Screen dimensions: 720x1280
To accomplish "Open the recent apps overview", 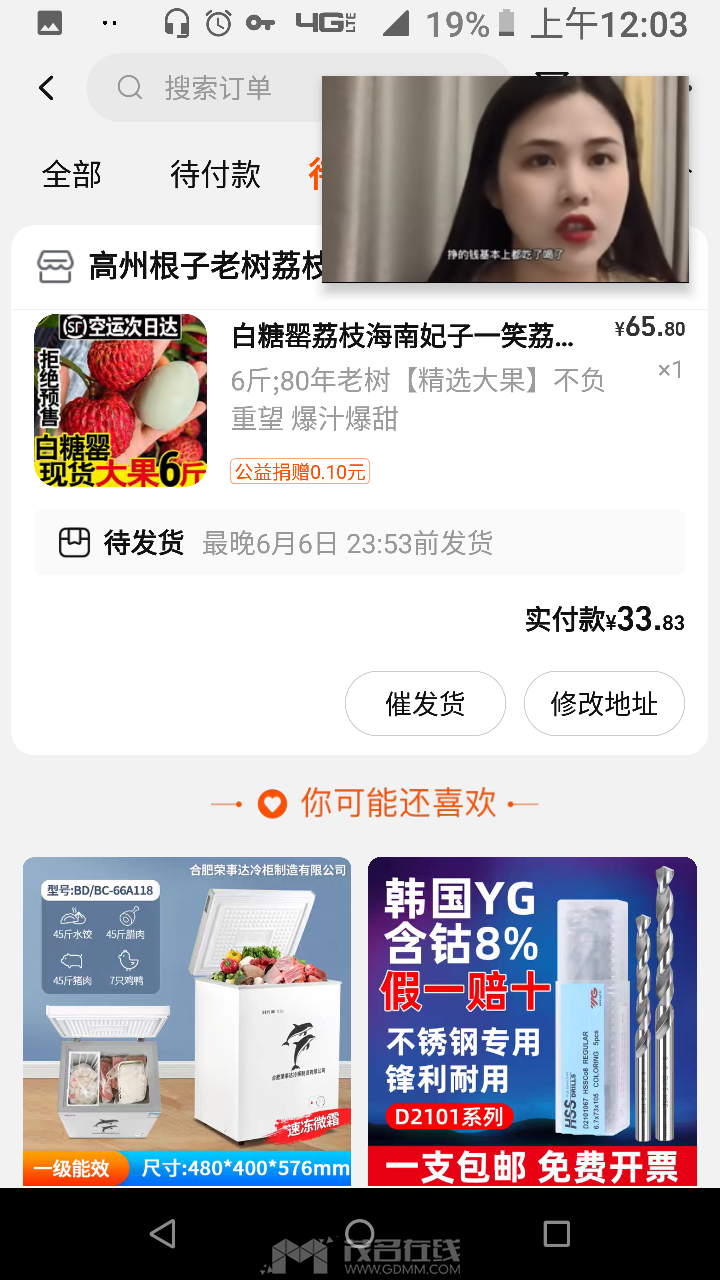I will click(556, 1233).
